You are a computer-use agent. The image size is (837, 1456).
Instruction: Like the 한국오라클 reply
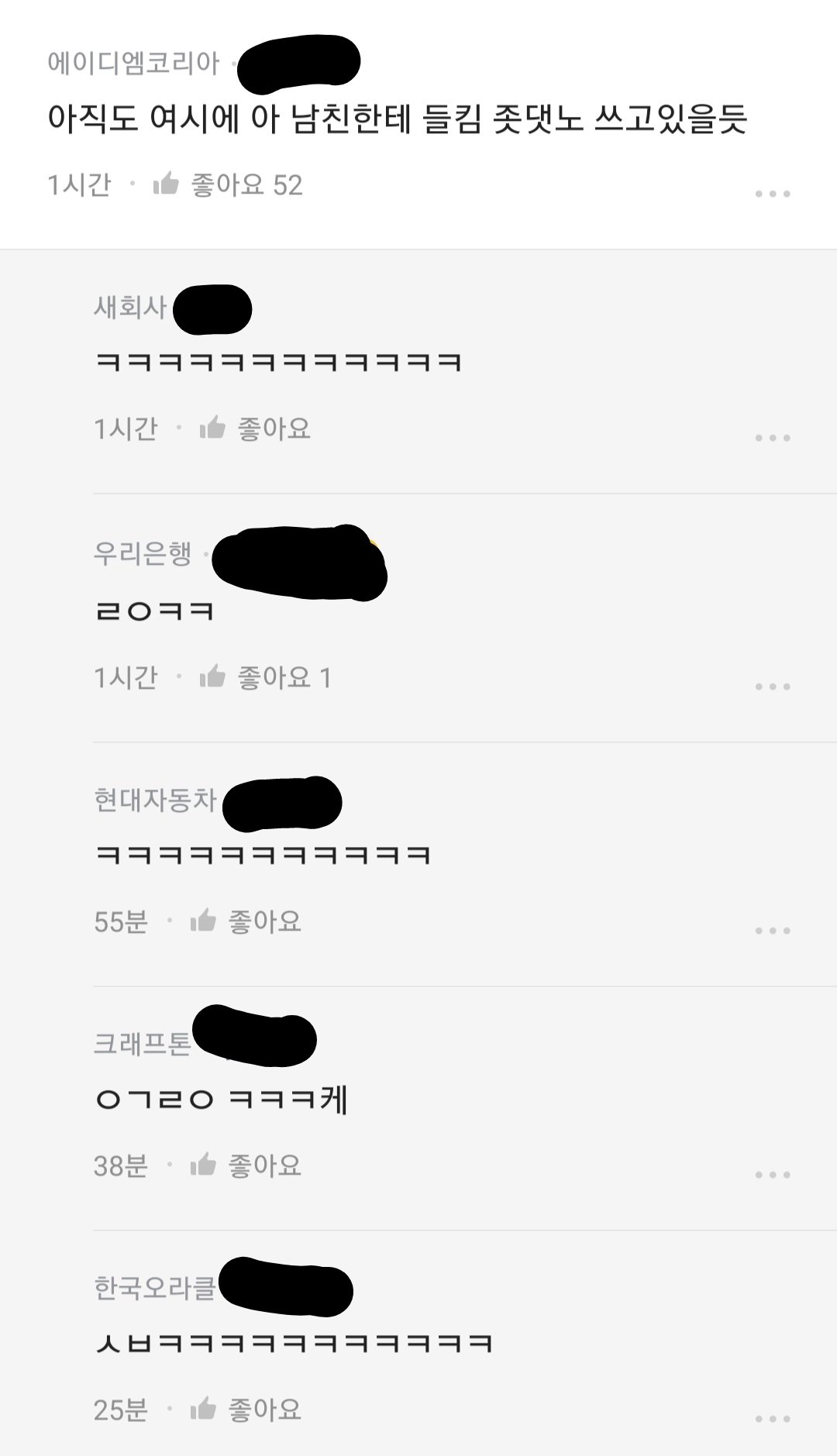click(204, 1409)
